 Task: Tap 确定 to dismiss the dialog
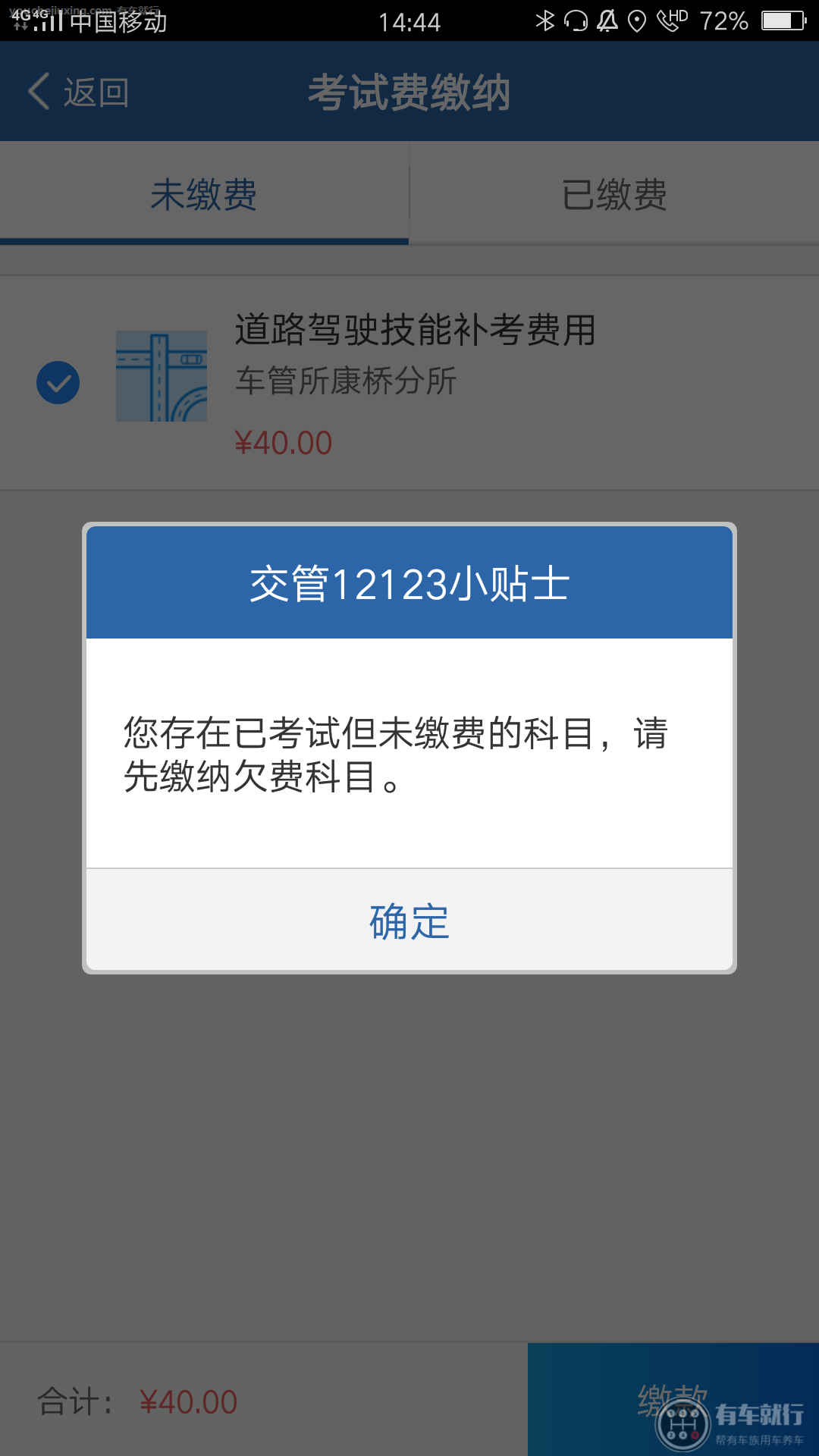tap(409, 921)
